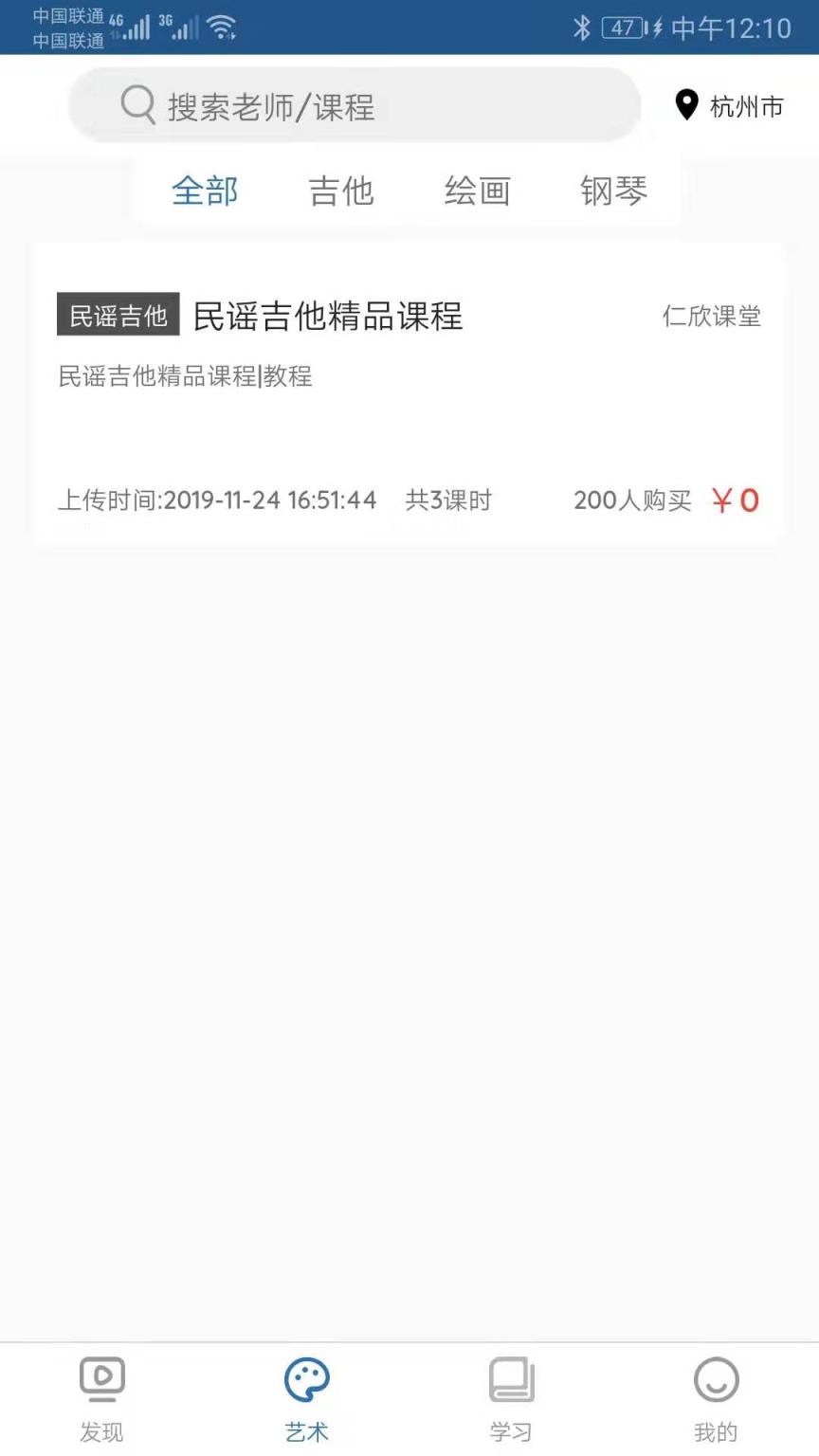
Task: Select the 全部 filter tab
Action: coord(205,191)
